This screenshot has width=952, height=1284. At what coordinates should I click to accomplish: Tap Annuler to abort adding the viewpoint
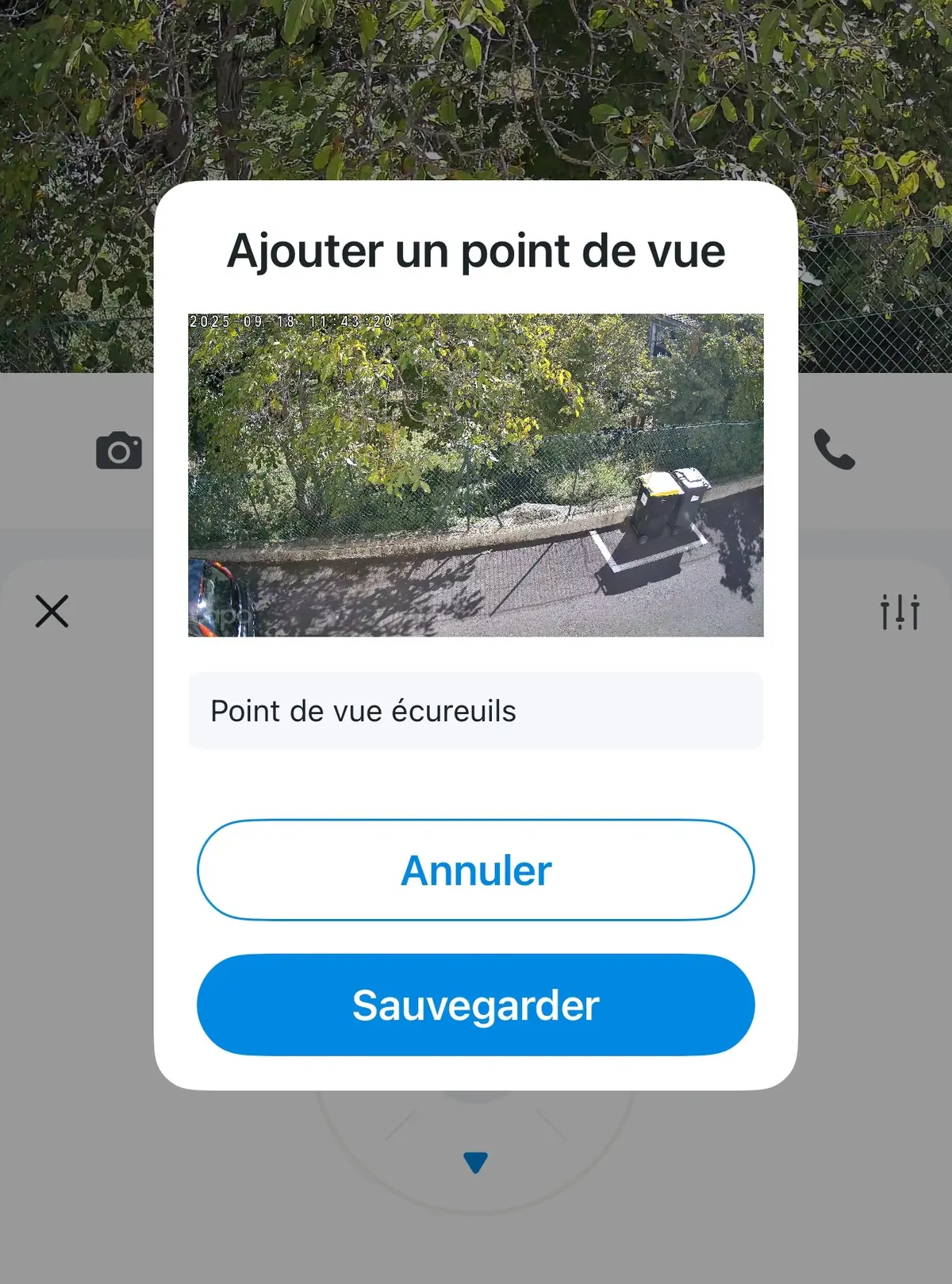click(x=475, y=870)
